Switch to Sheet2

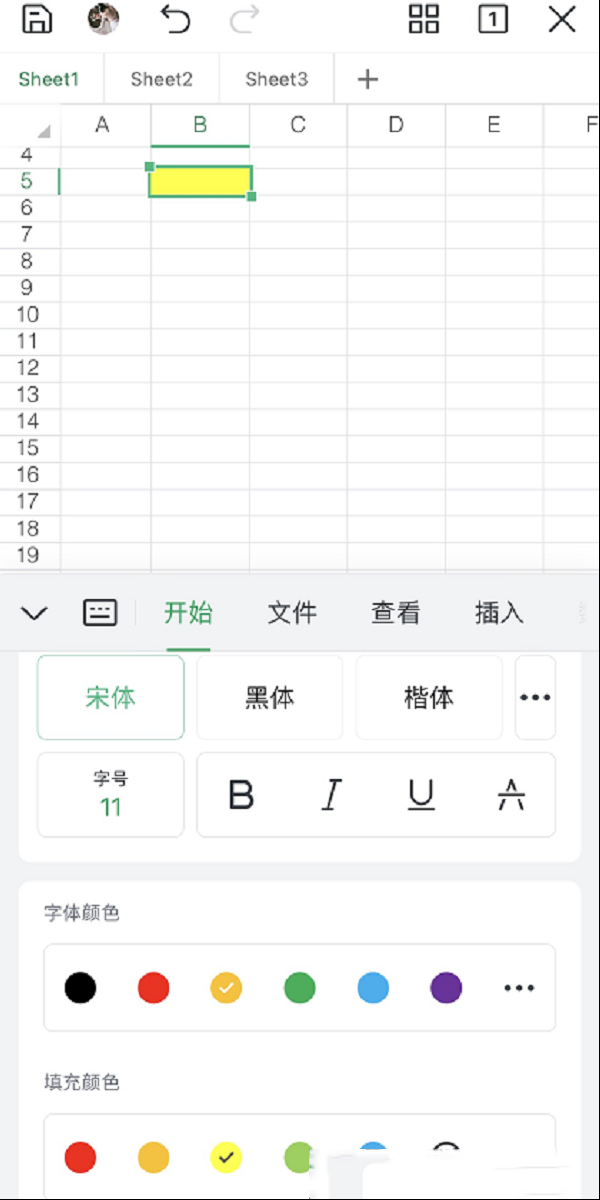pos(161,79)
